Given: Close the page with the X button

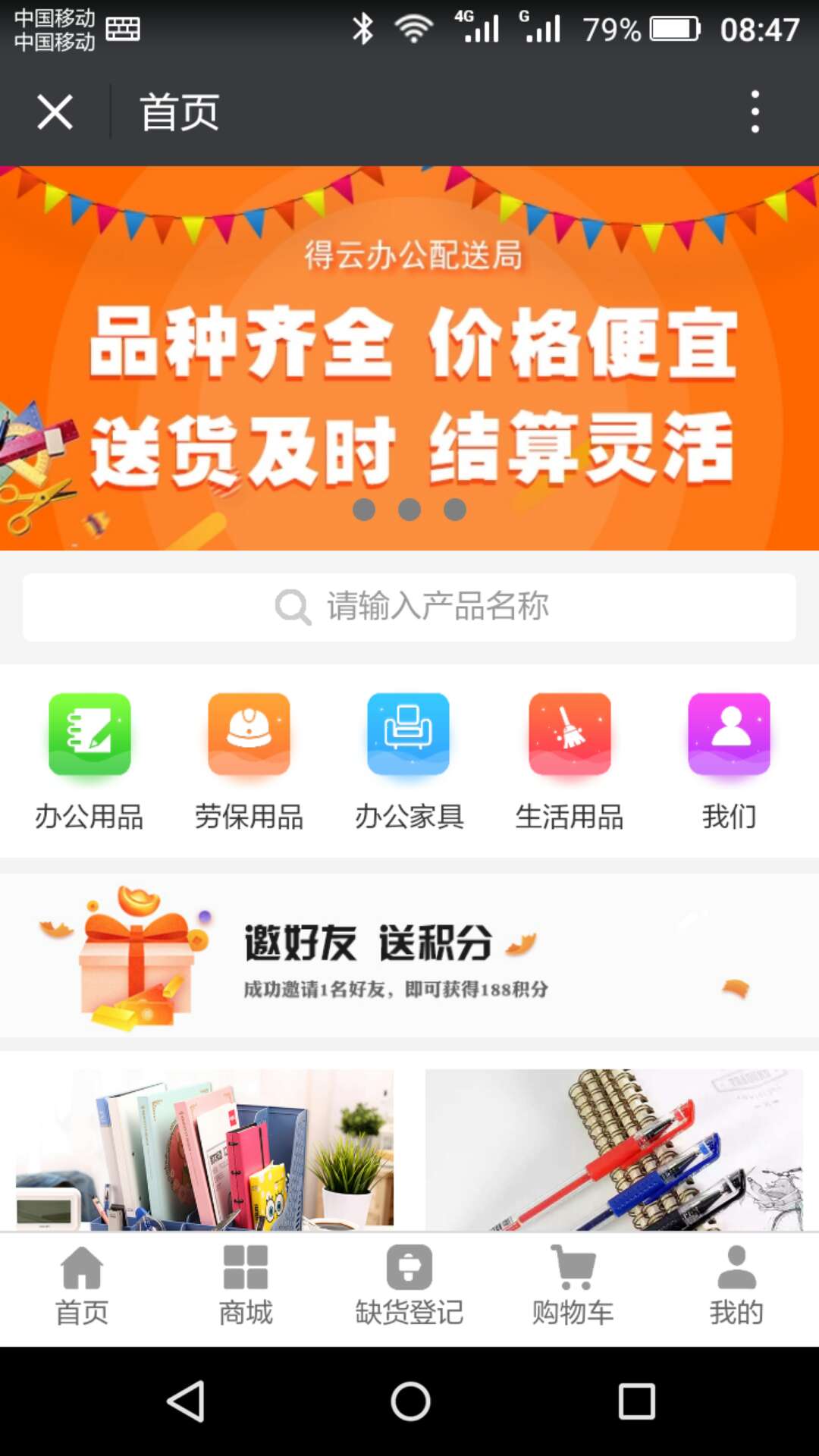Looking at the screenshot, I should 55,112.
